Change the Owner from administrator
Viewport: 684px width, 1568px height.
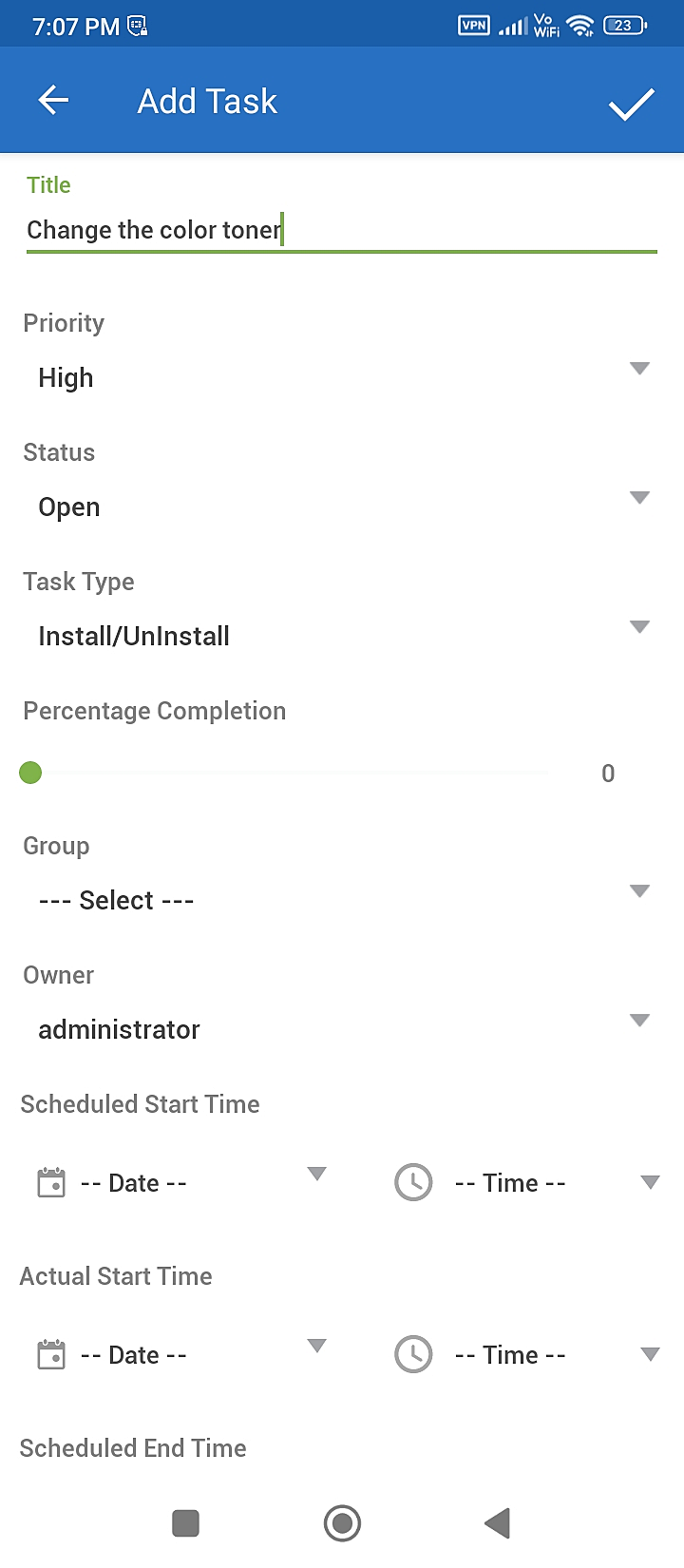pyautogui.click(x=342, y=1029)
